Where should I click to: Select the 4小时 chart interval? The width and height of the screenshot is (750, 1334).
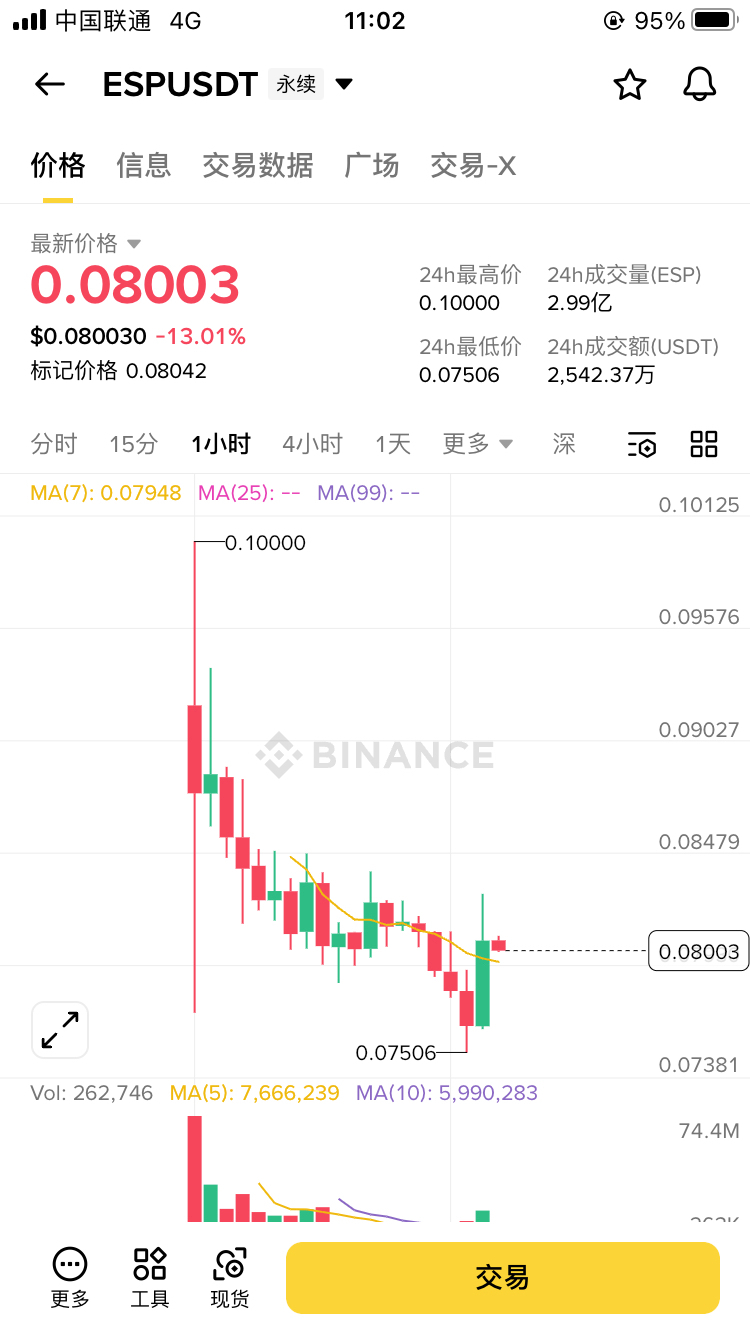(312, 444)
